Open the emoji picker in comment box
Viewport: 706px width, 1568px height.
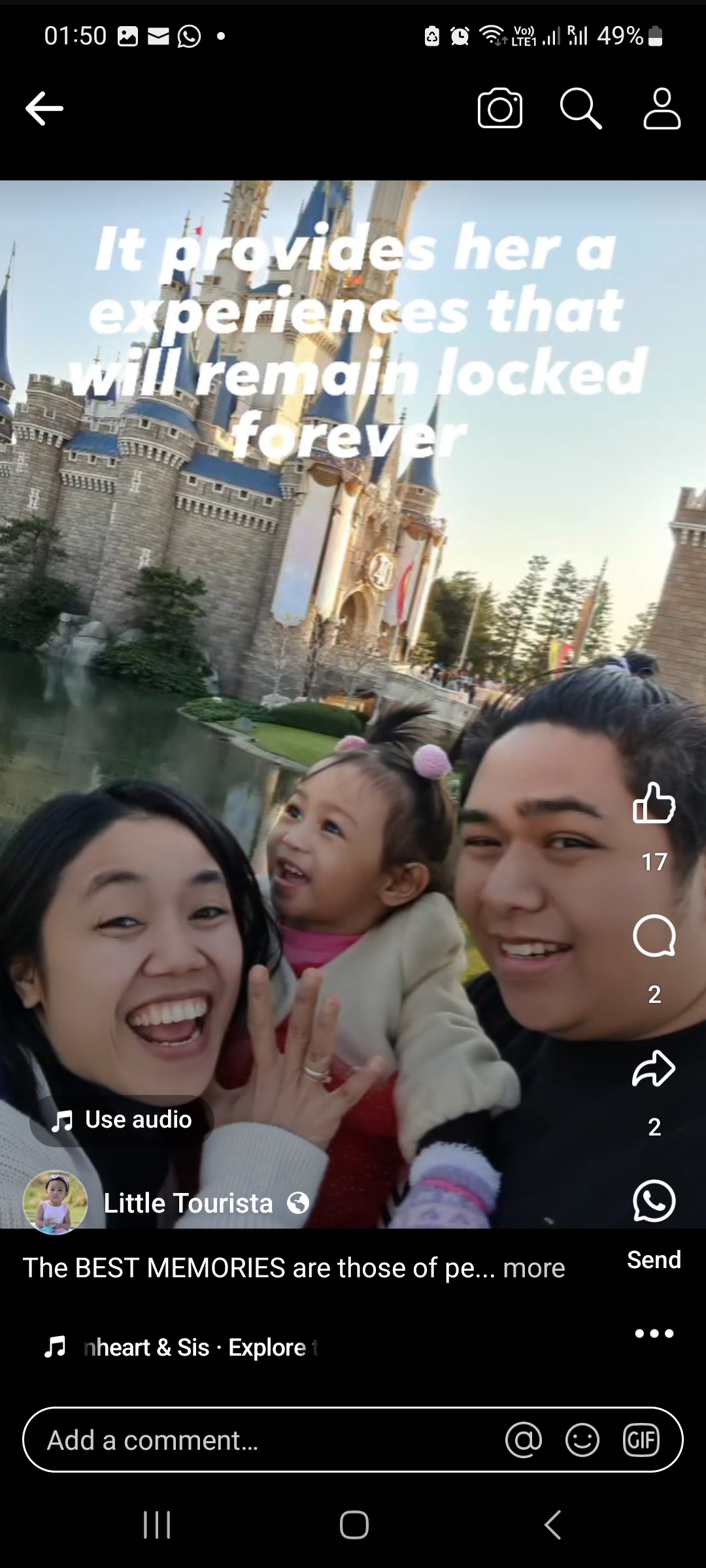(582, 1440)
